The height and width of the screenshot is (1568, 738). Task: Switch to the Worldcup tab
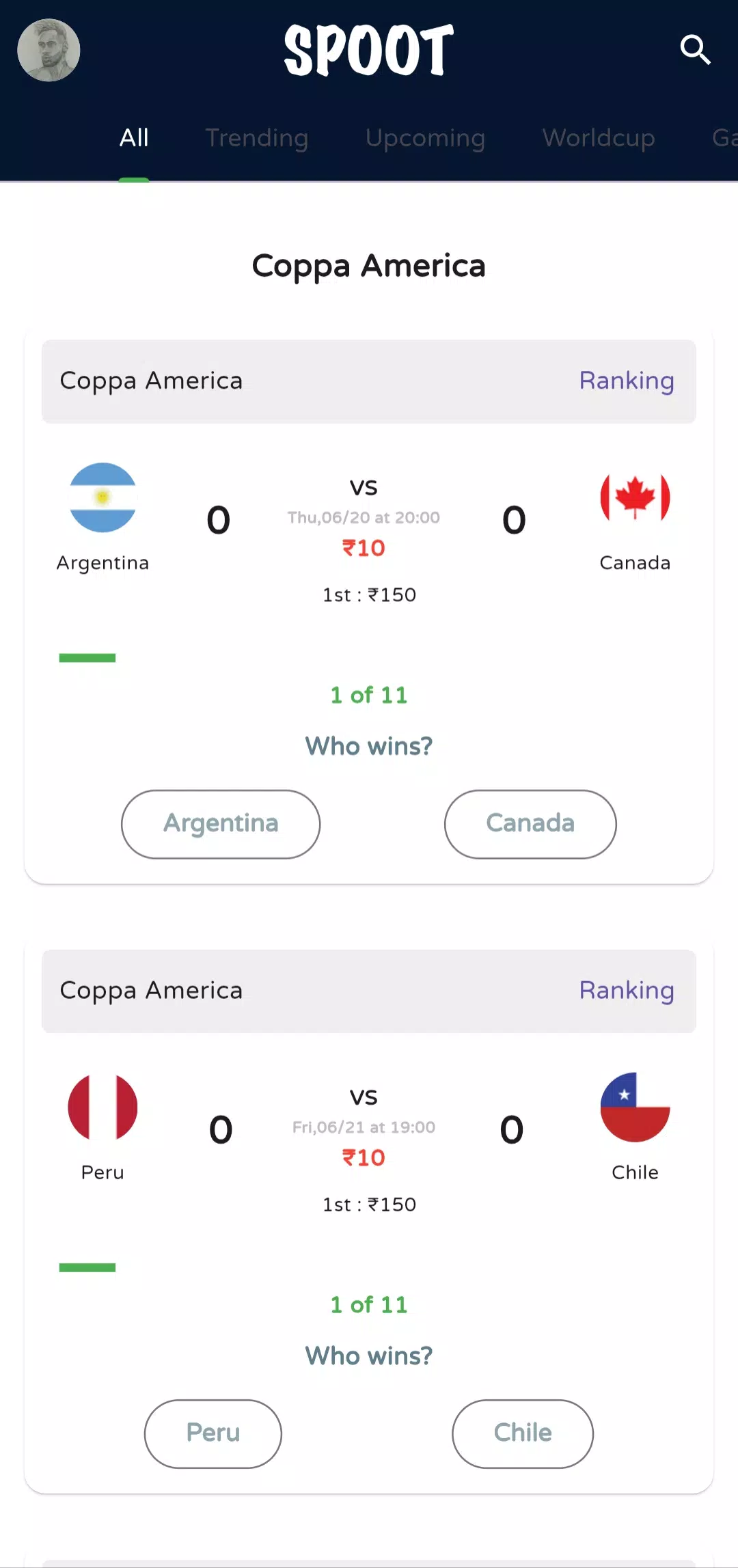pos(599,138)
